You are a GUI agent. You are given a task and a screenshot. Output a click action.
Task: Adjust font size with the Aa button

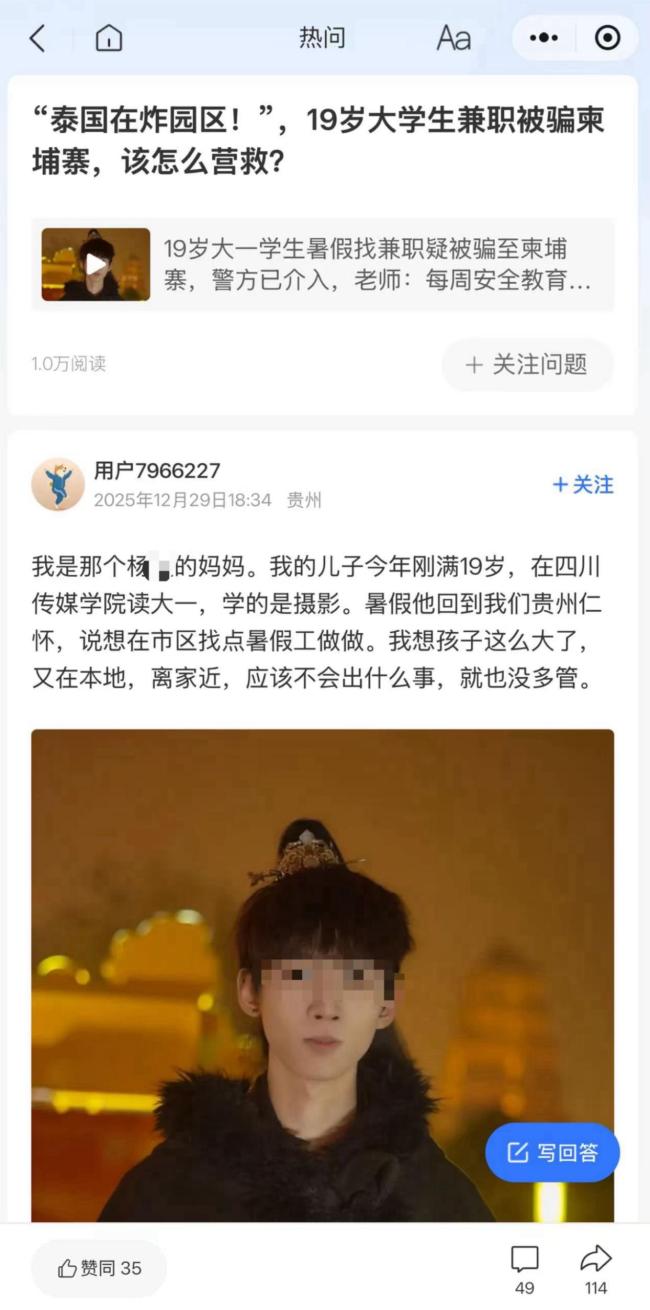453,39
